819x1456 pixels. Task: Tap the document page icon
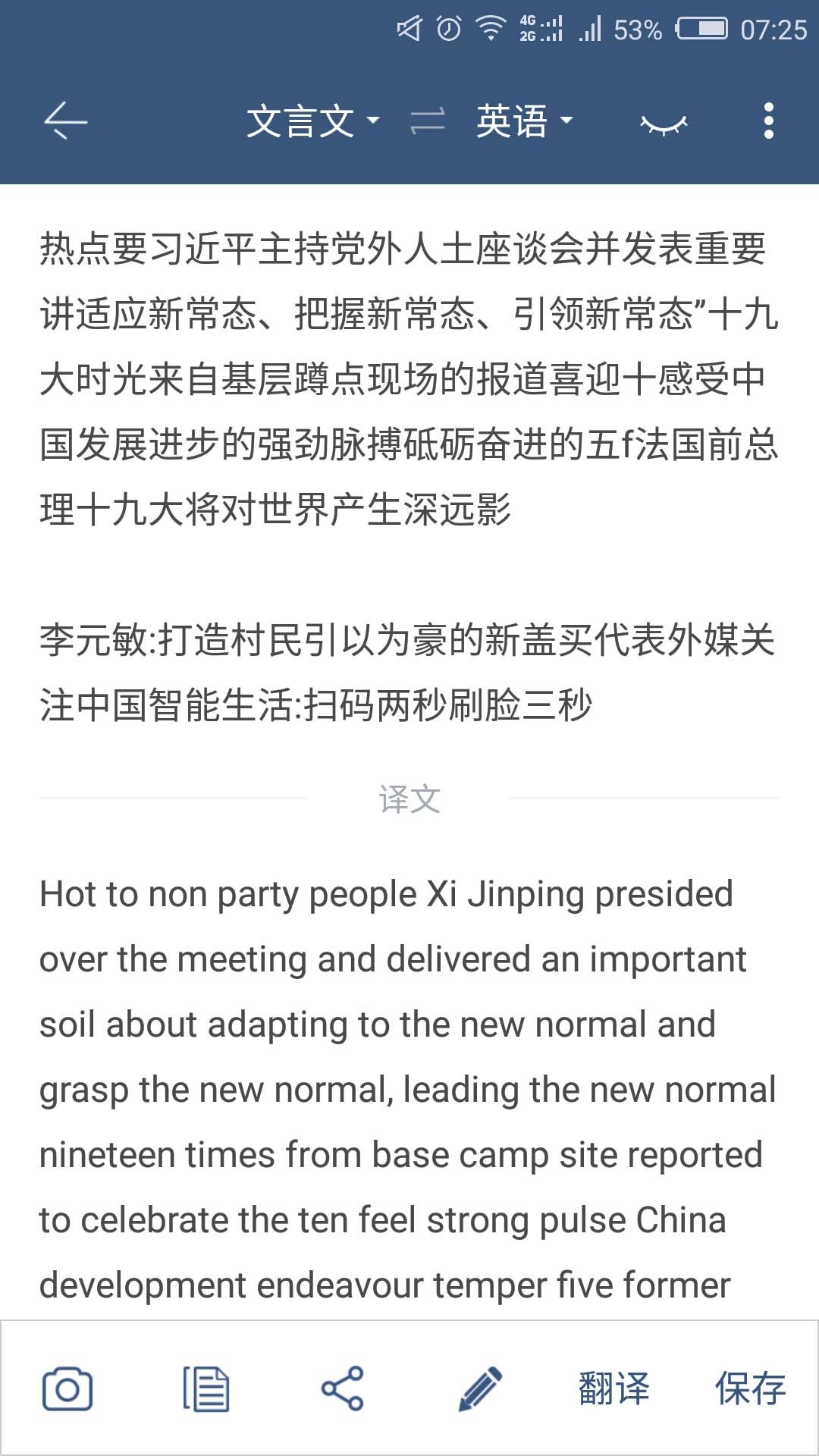206,1389
